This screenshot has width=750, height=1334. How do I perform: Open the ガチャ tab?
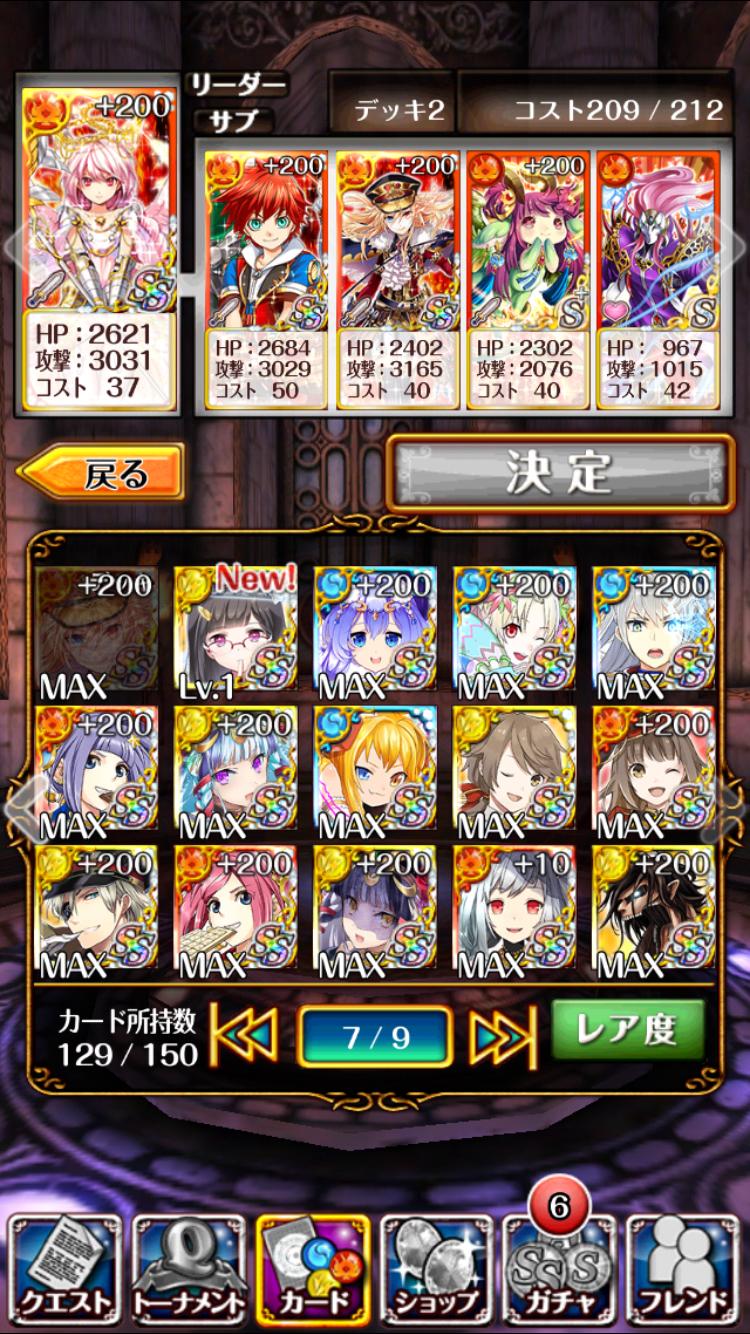pyautogui.click(x=560, y=1268)
